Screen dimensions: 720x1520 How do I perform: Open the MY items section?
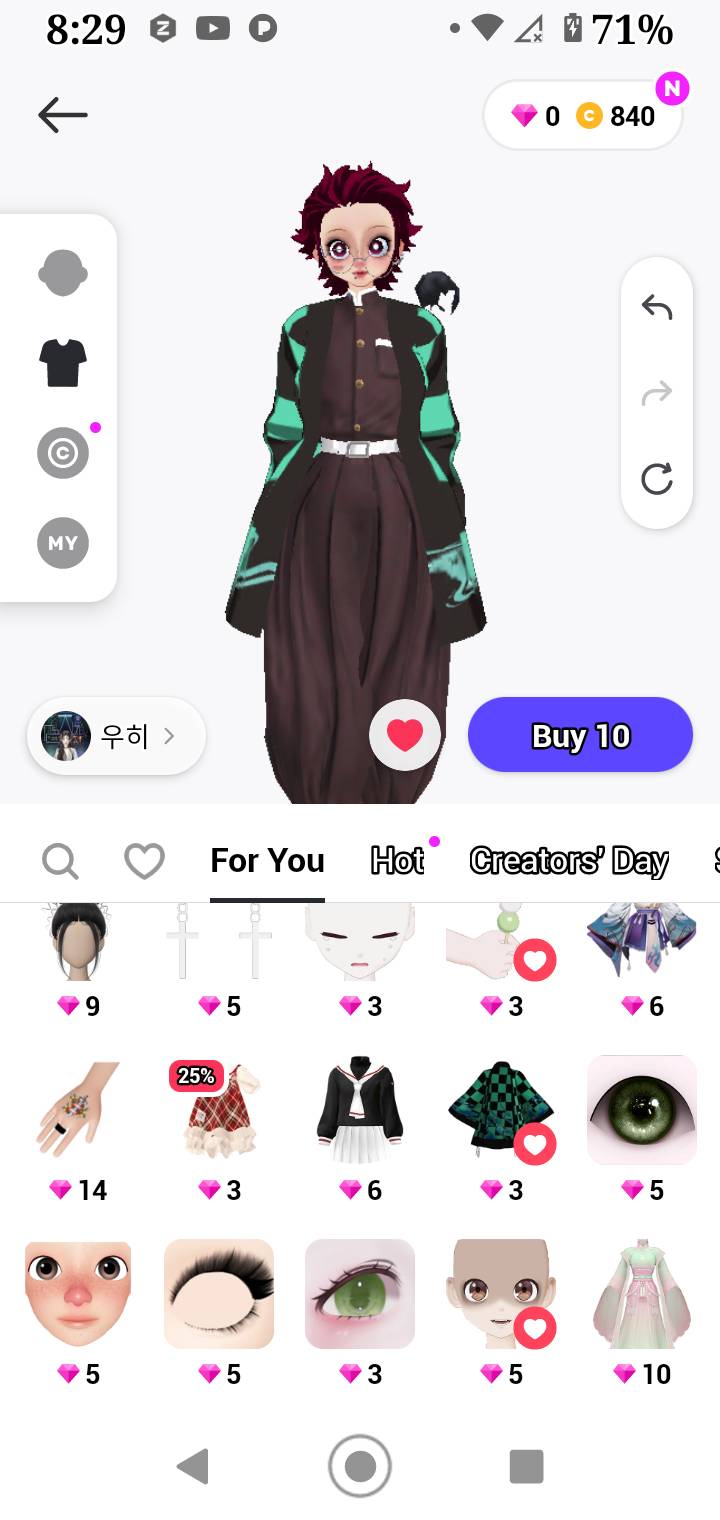[x=63, y=543]
